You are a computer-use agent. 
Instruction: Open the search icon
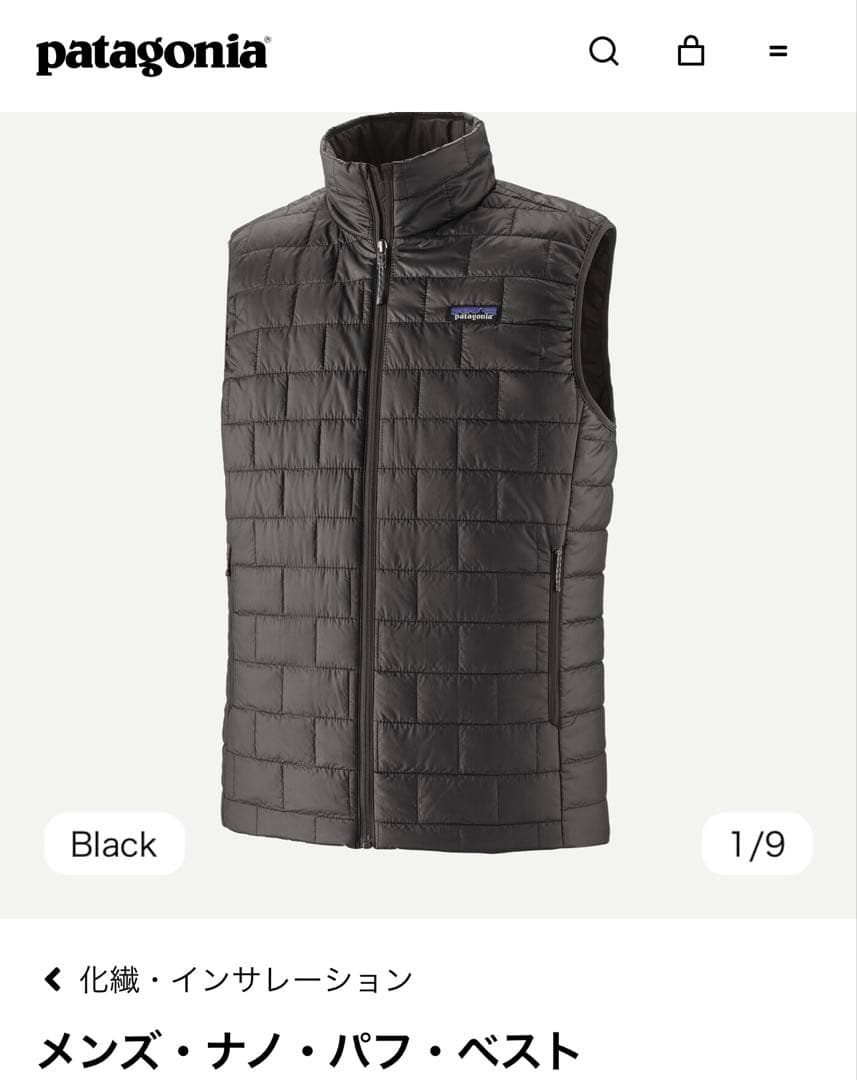click(604, 51)
